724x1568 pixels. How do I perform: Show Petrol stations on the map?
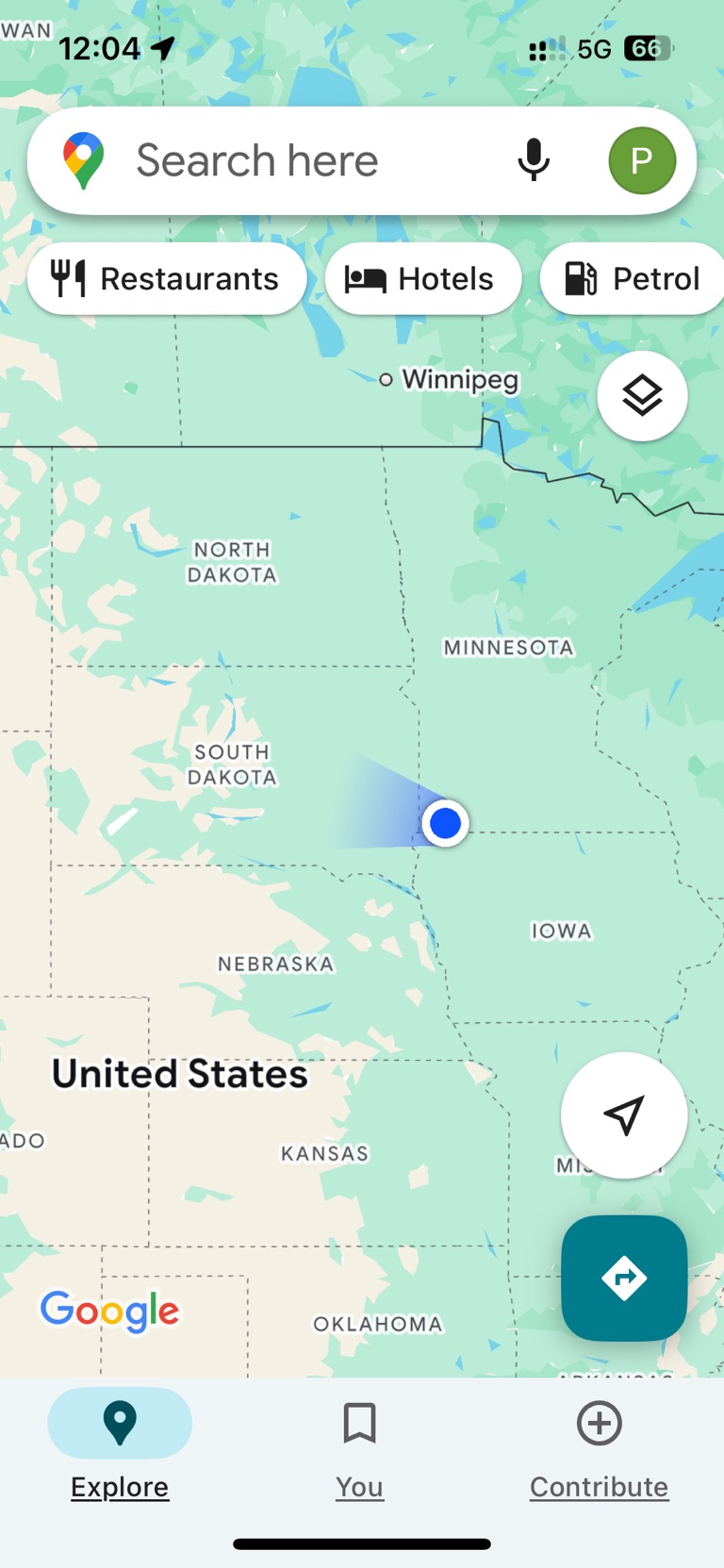633,279
